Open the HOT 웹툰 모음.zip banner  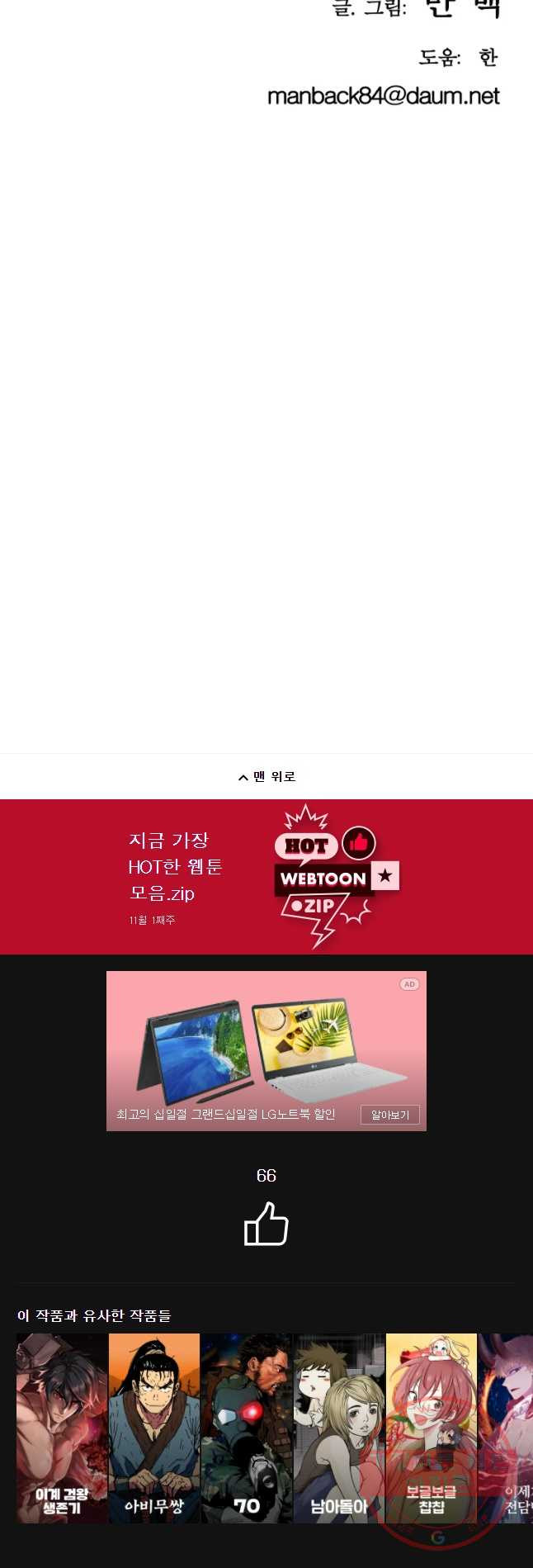coord(266,877)
